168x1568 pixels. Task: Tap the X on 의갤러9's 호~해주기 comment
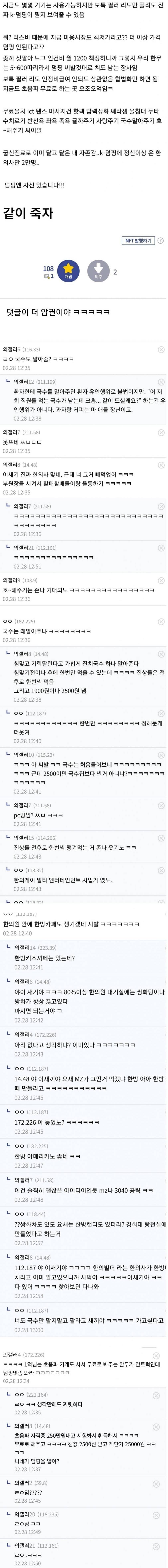pyautogui.click(x=161, y=580)
